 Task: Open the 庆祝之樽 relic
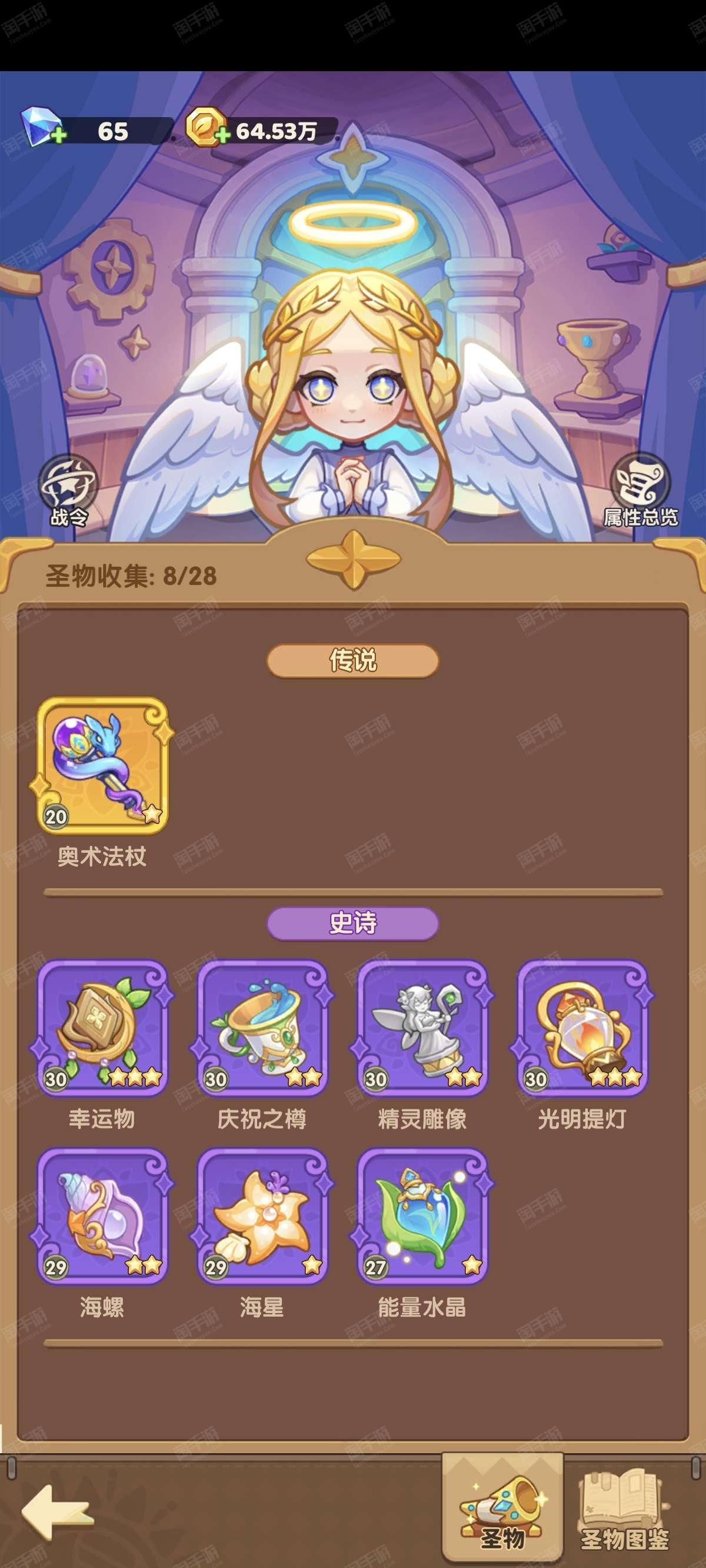point(262,1028)
